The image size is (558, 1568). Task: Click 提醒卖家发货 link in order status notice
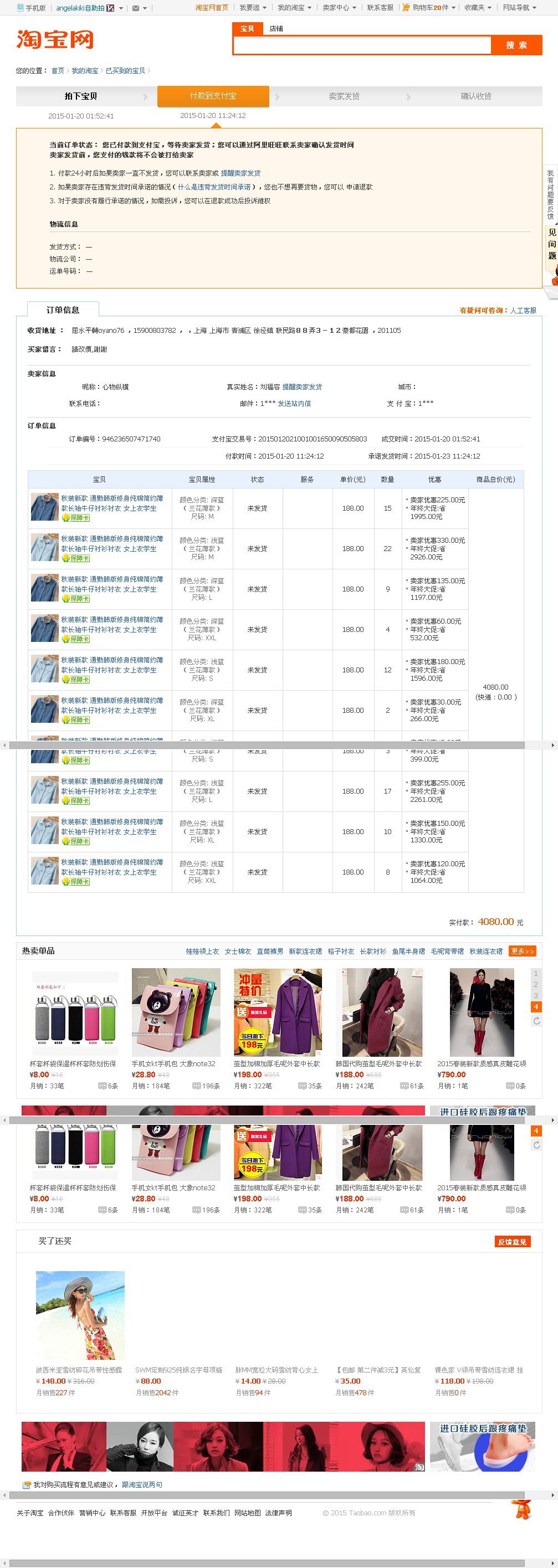(x=240, y=173)
